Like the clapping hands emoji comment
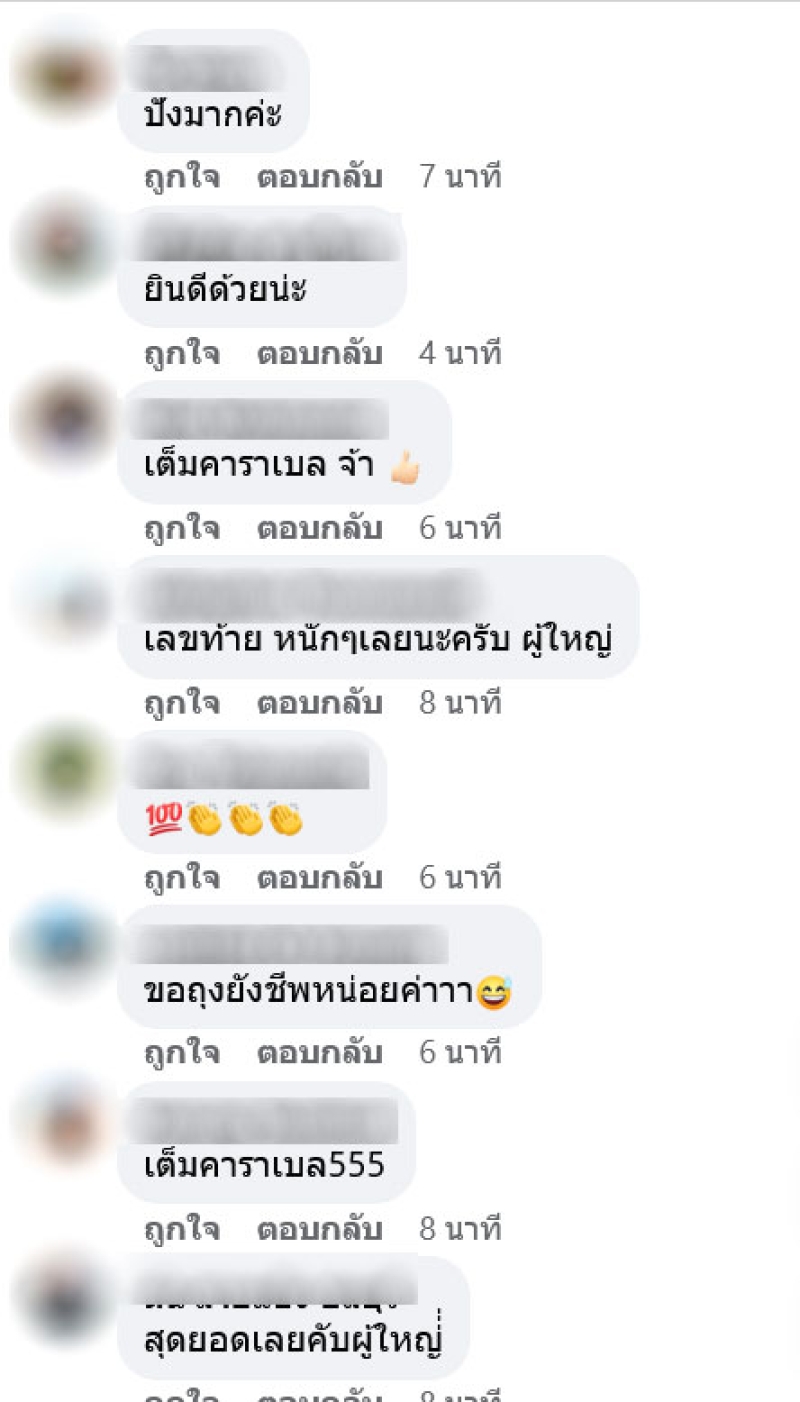The image size is (800, 1402). pyautogui.click(x=182, y=879)
